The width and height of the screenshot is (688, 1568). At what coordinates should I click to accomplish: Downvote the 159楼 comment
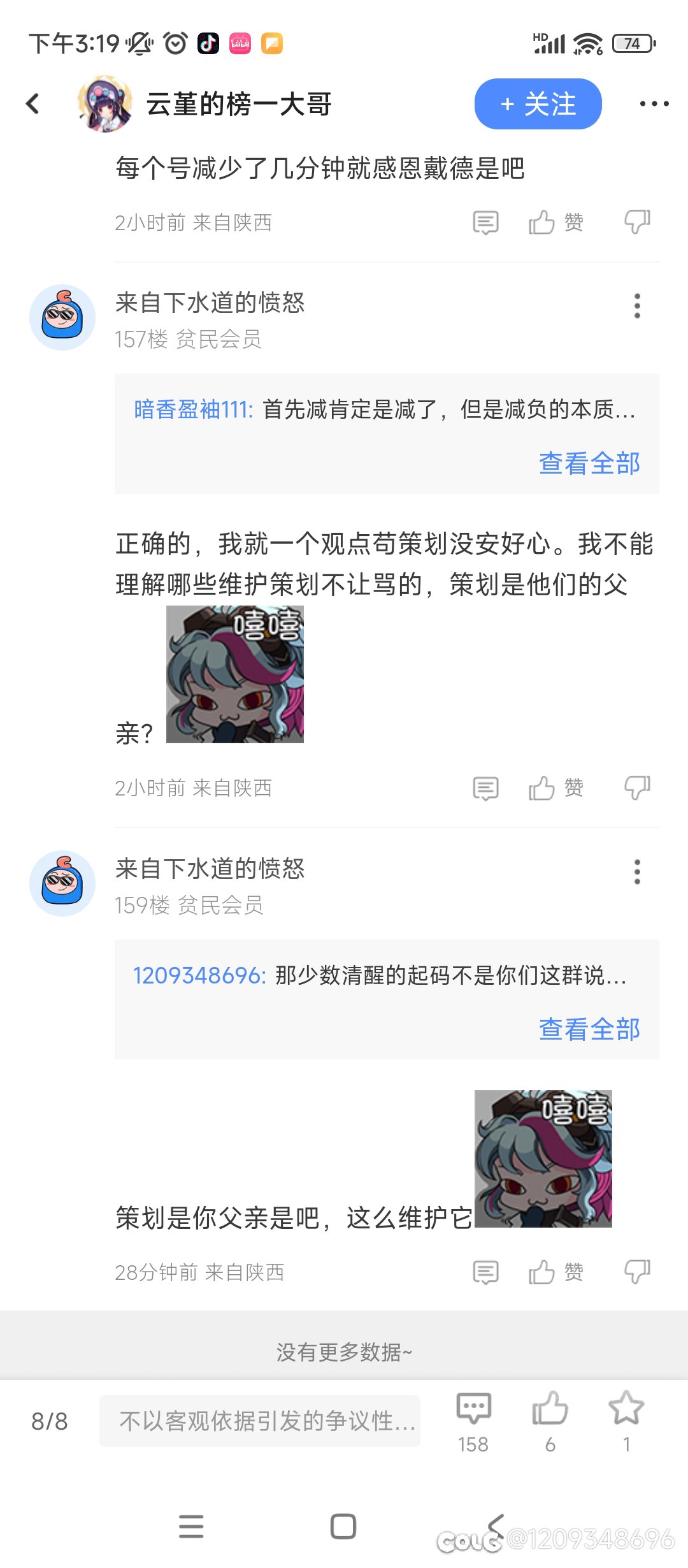[637, 1272]
